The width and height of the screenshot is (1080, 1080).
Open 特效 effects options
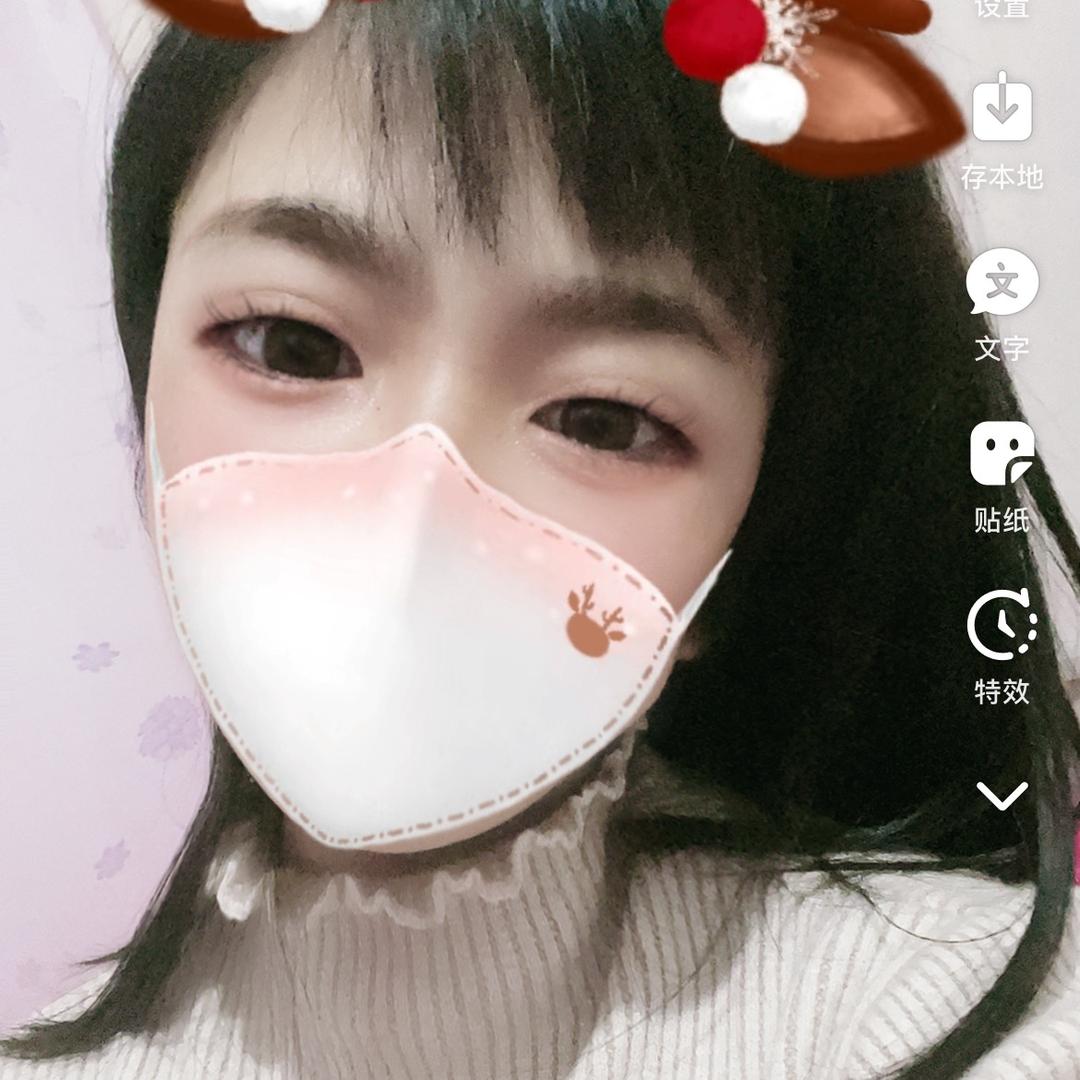pos(1002,626)
